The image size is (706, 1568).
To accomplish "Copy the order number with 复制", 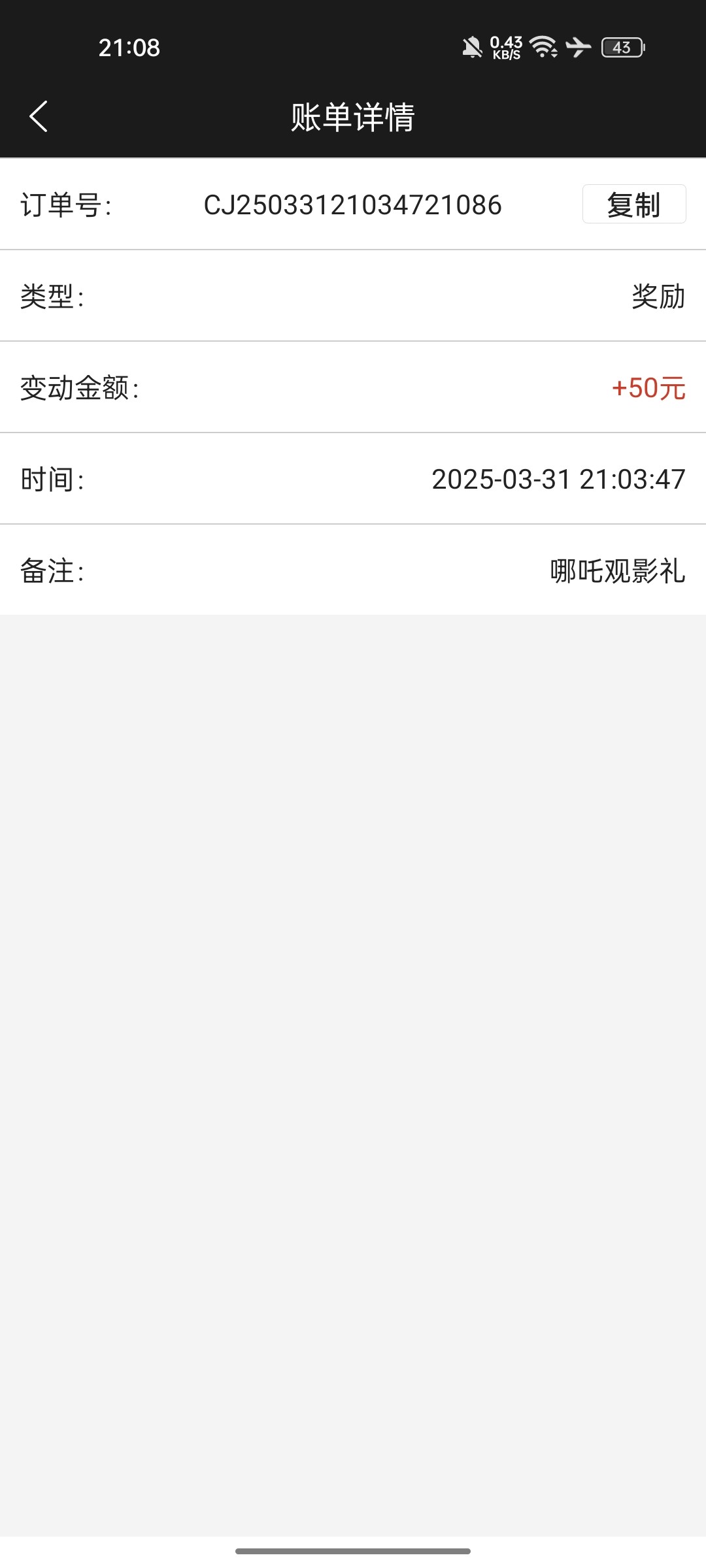I will click(x=634, y=204).
